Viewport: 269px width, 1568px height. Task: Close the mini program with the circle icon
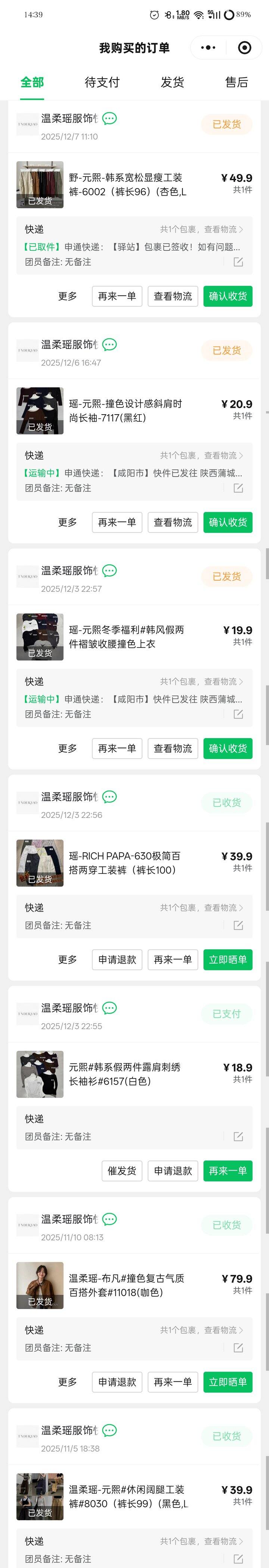pos(245,47)
